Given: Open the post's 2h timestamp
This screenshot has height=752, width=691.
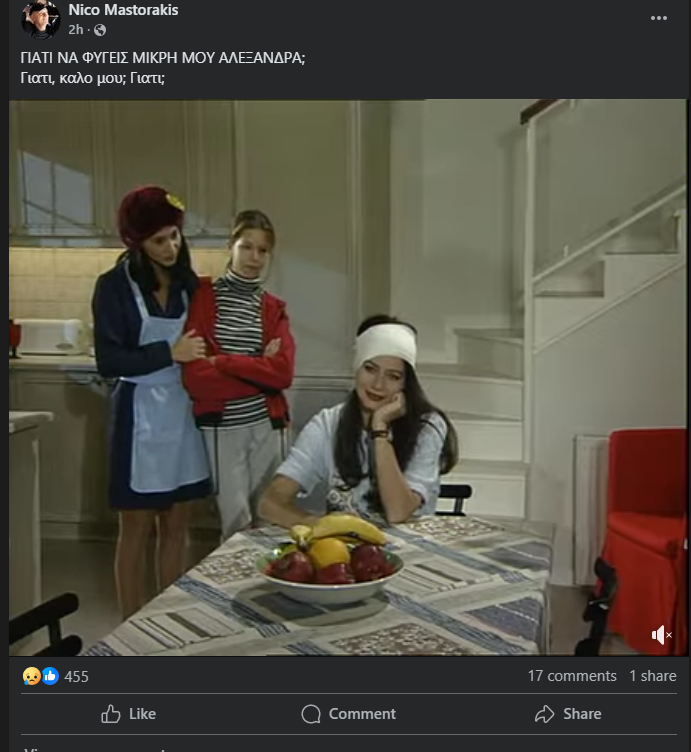Looking at the screenshot, I should (76, 30).
